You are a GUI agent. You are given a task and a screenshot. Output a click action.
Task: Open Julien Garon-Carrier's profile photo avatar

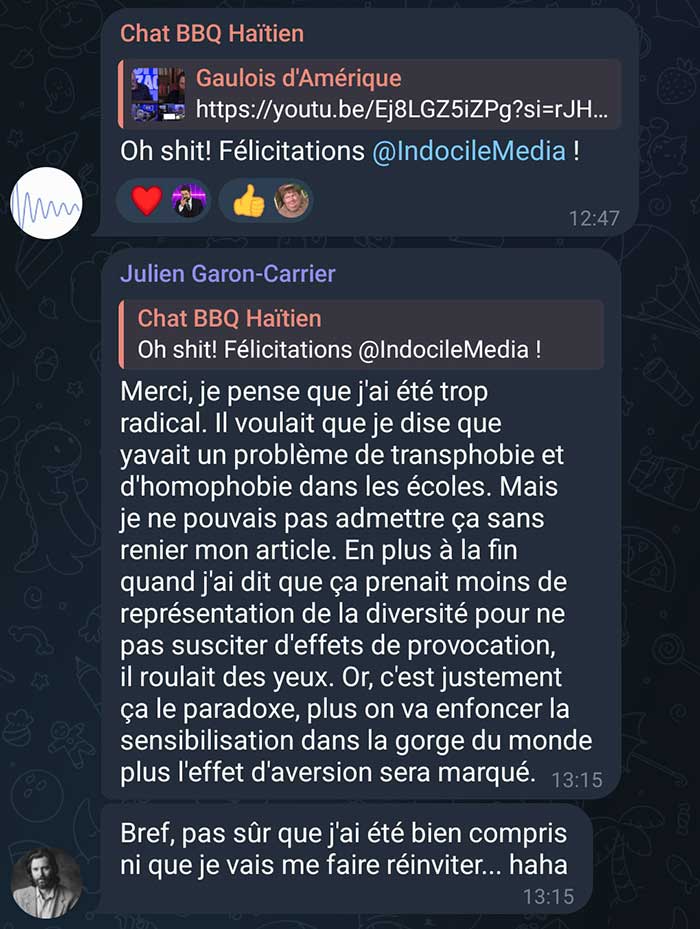point(46,883)
